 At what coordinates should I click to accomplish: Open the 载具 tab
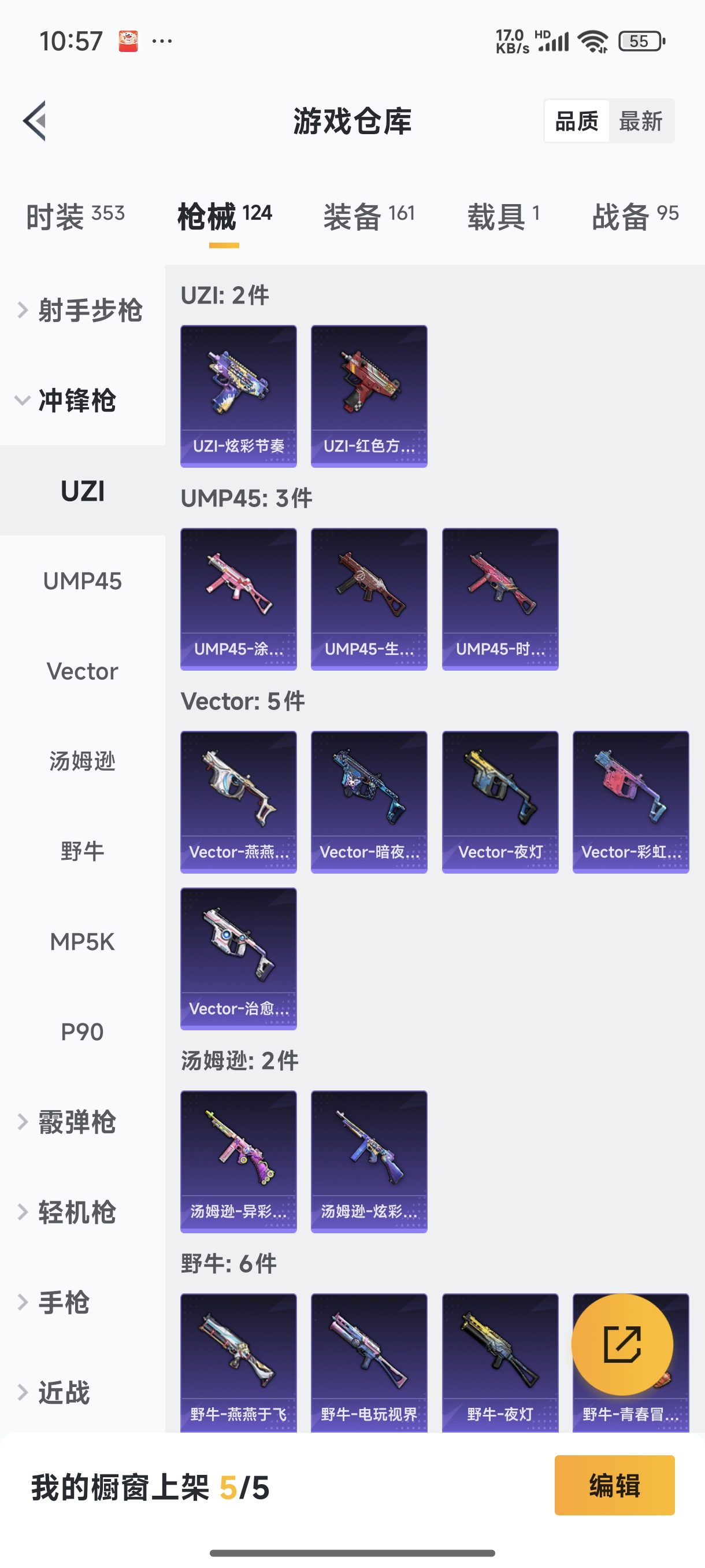click(503, 216)
